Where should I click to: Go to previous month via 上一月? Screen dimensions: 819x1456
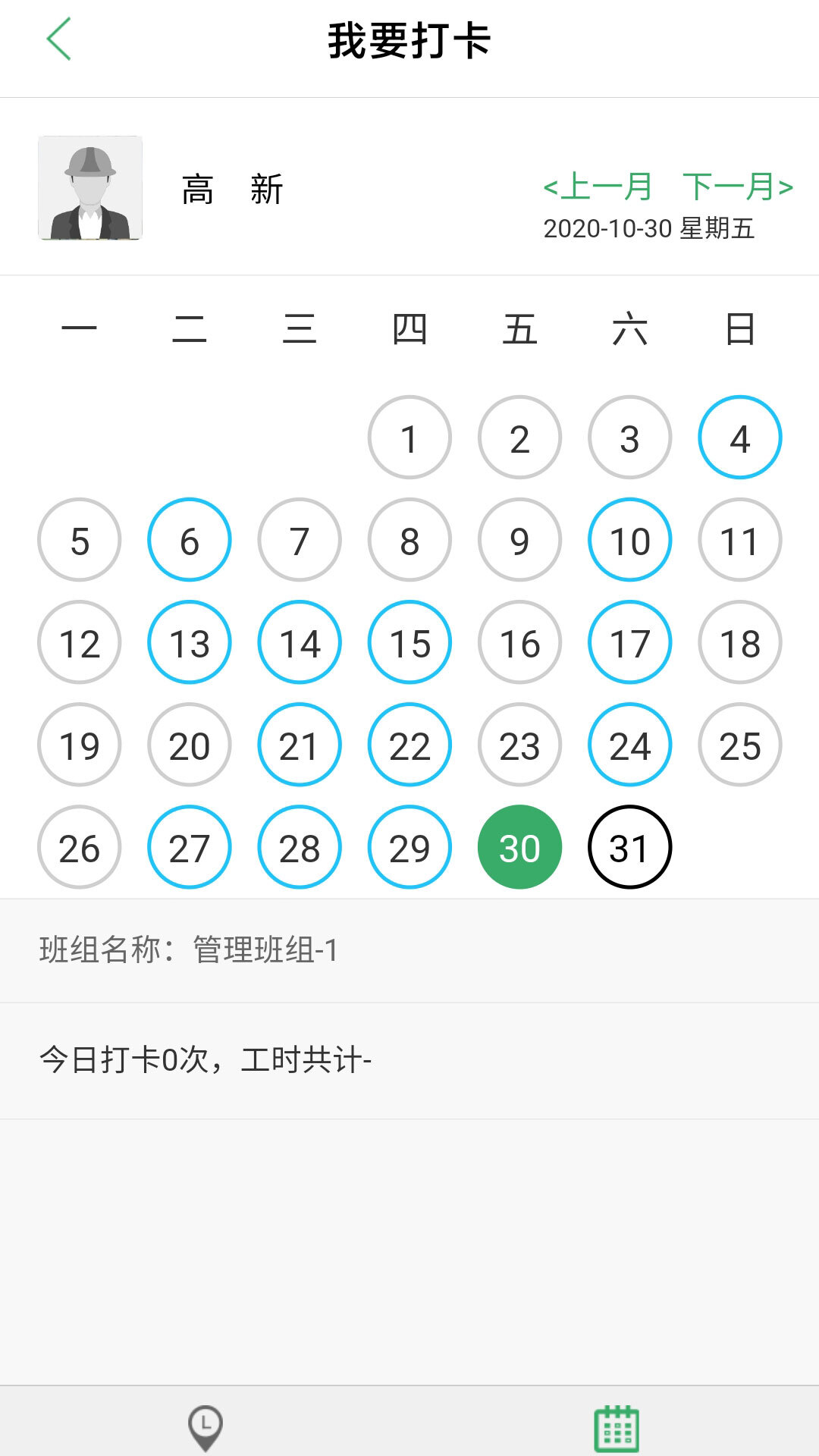click(598, 187)
